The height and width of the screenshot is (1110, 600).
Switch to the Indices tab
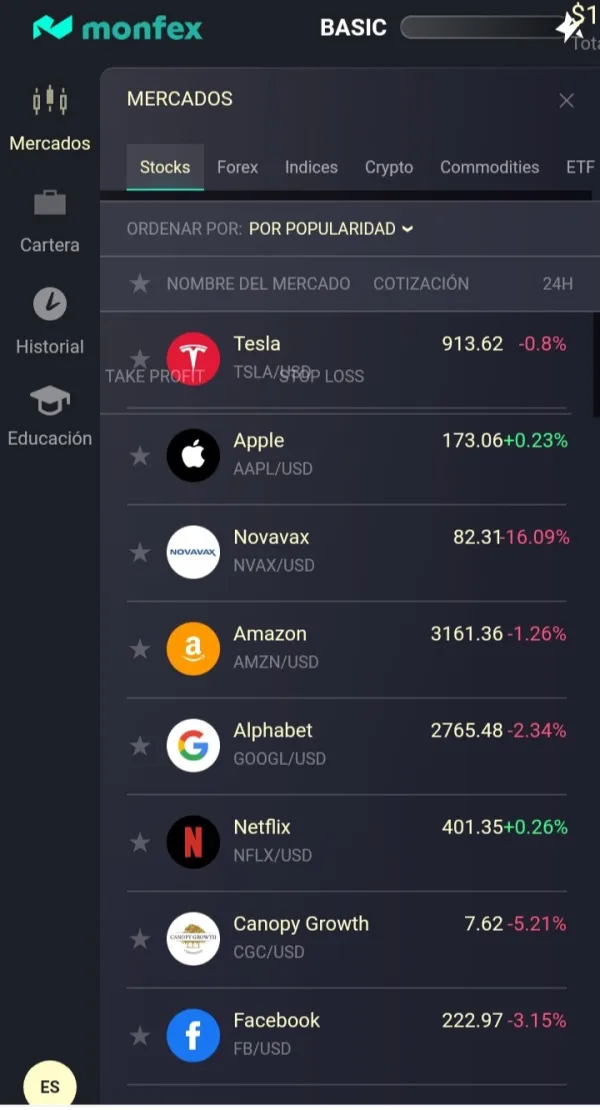(311, 167)
